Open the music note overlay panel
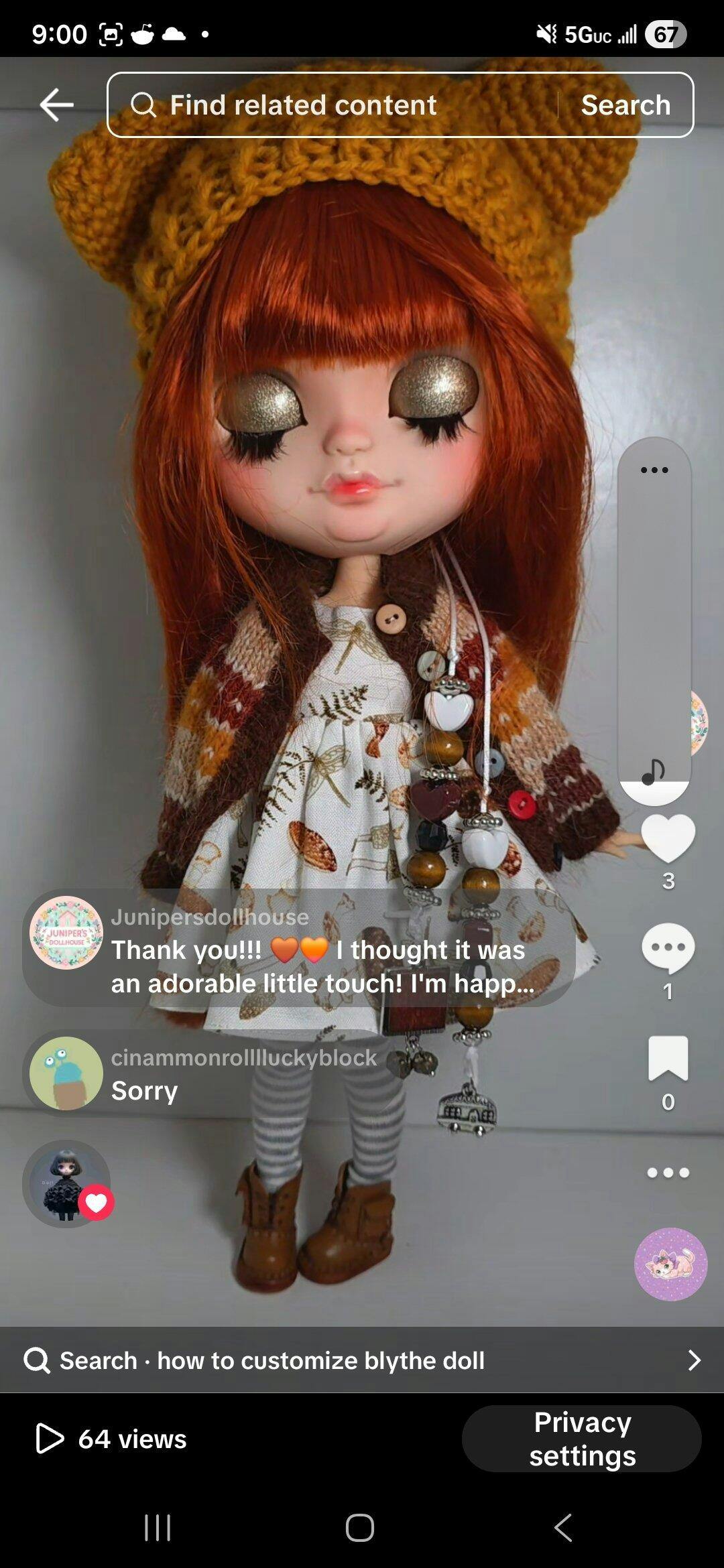This screenshot has width=724, height=1568. point(654,772)
